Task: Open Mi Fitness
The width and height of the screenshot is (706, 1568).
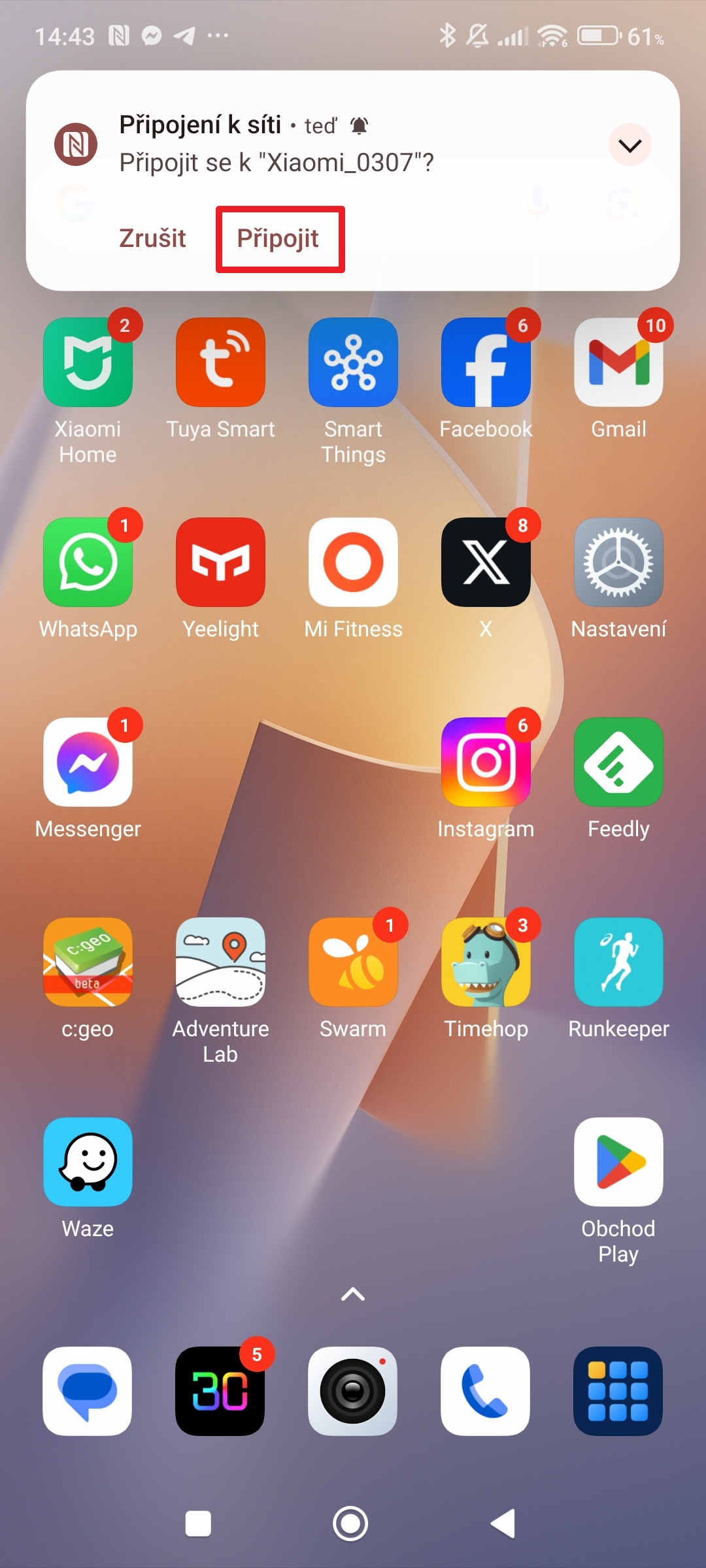Action: 353,563
